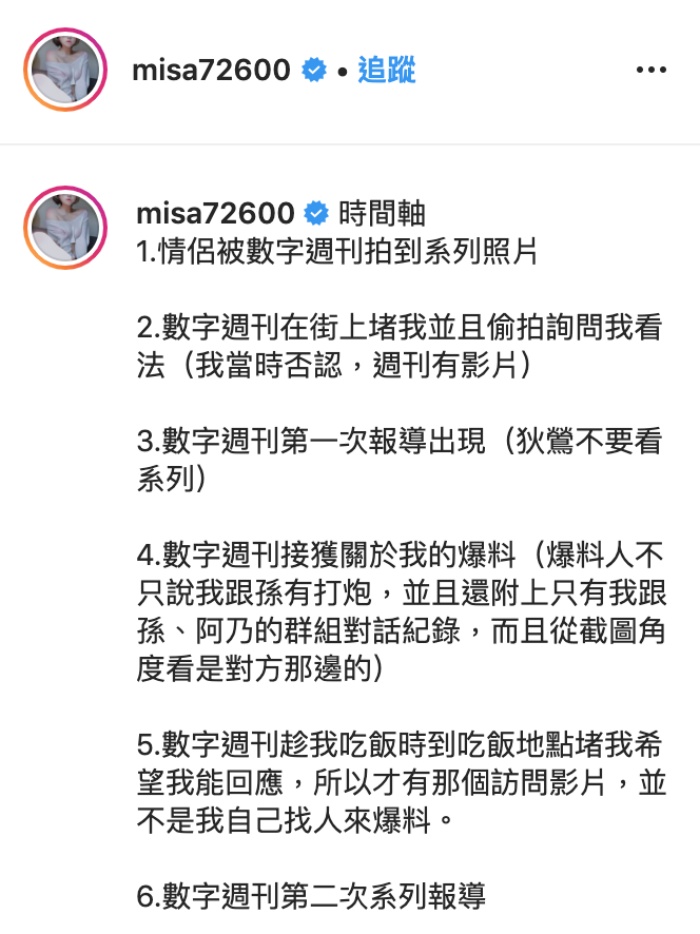Open misa72600 profile from the header username
This screenshot has height=934, width=700.
tap(211, 70)
